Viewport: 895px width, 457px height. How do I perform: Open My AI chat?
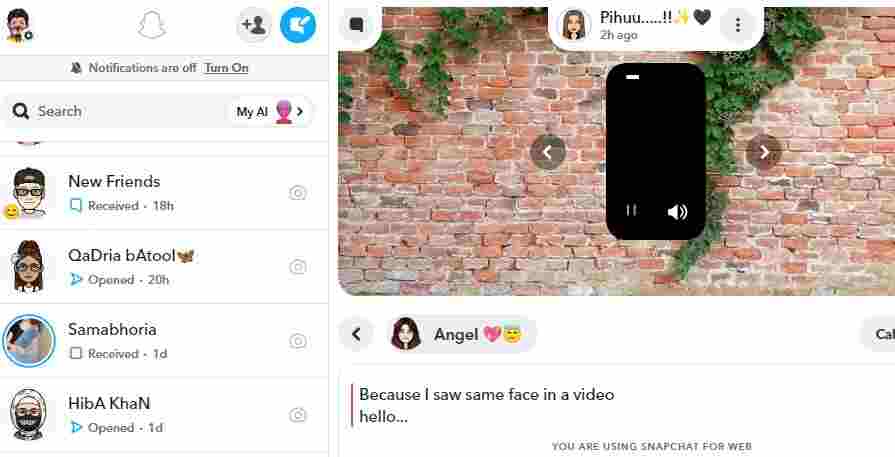click(x=270, y=112)
